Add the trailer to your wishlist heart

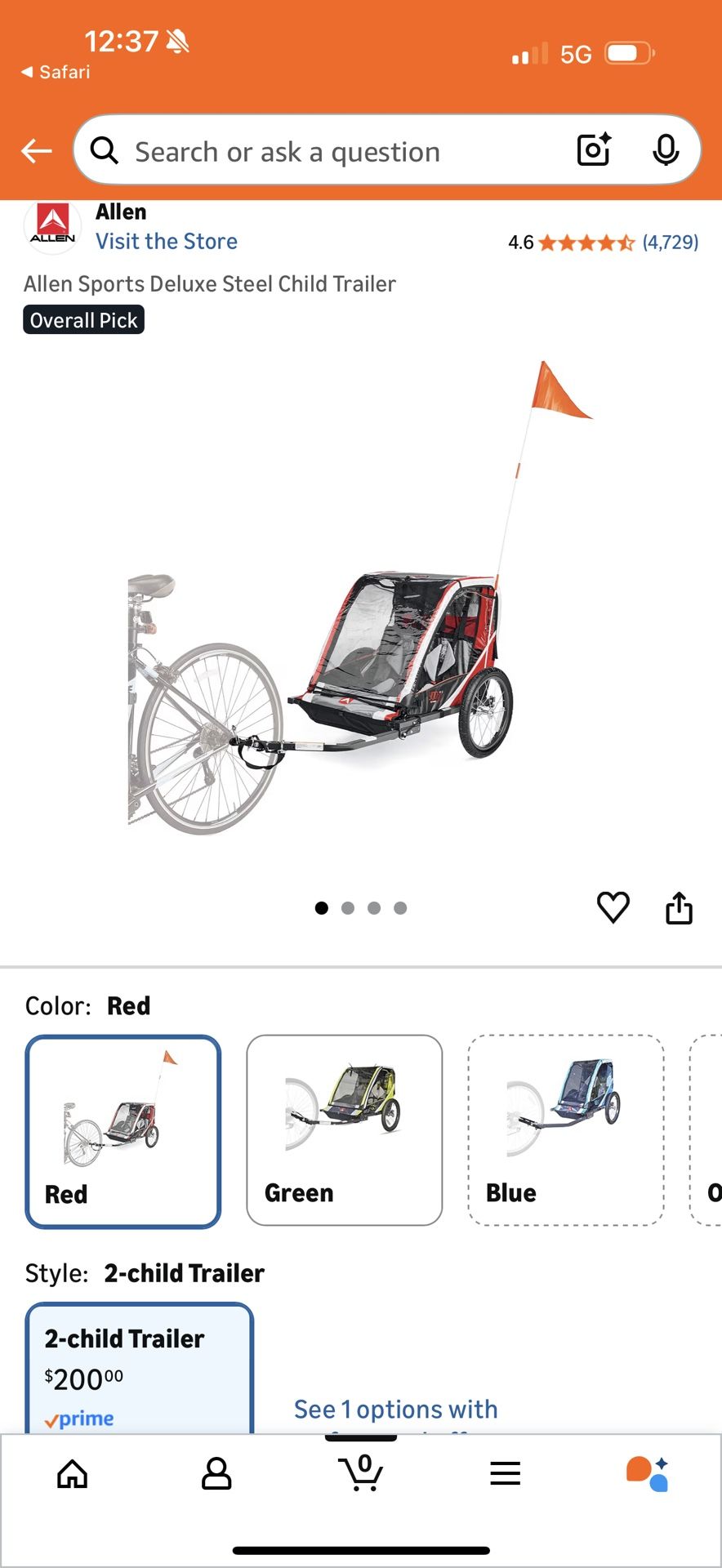(613, 906)
